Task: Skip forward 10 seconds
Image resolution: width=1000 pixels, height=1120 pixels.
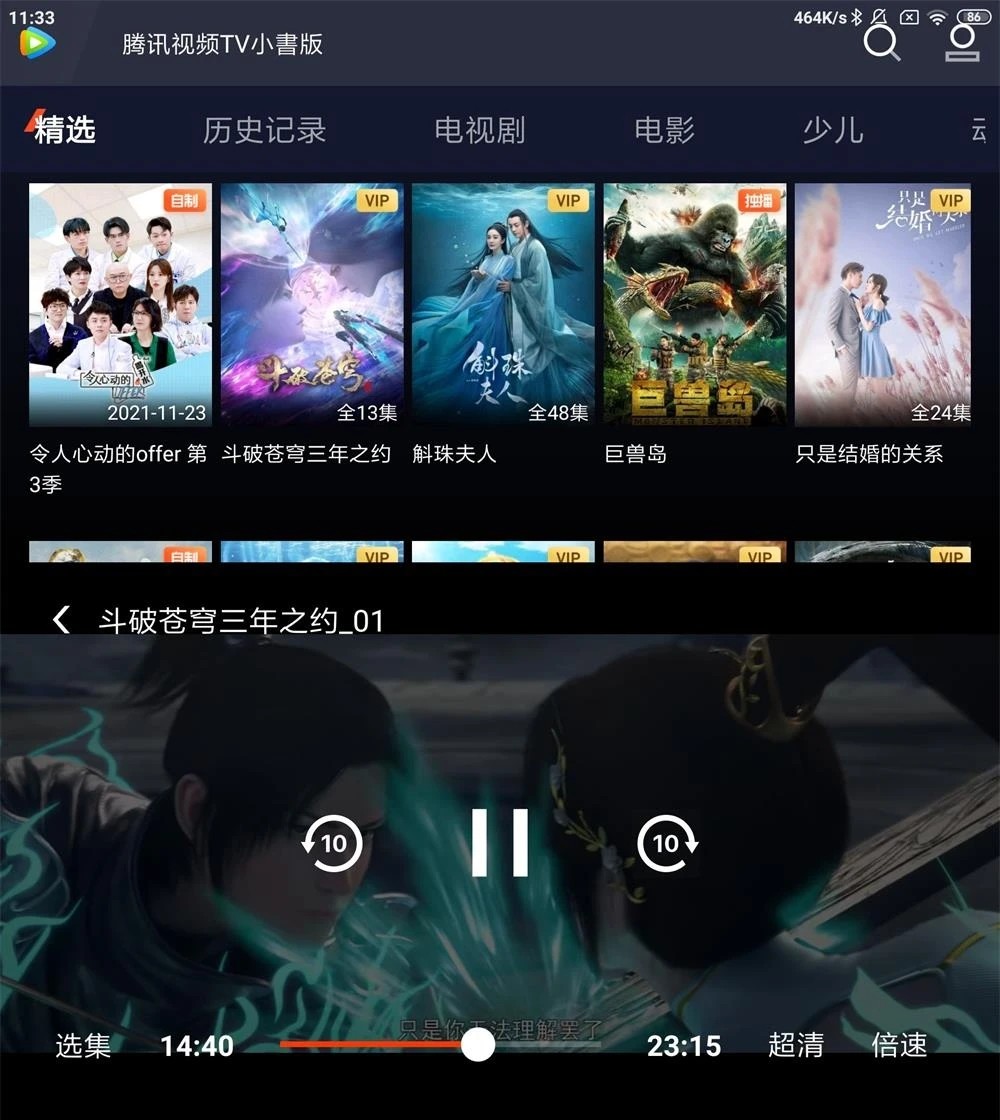Action: pos(667,843)
